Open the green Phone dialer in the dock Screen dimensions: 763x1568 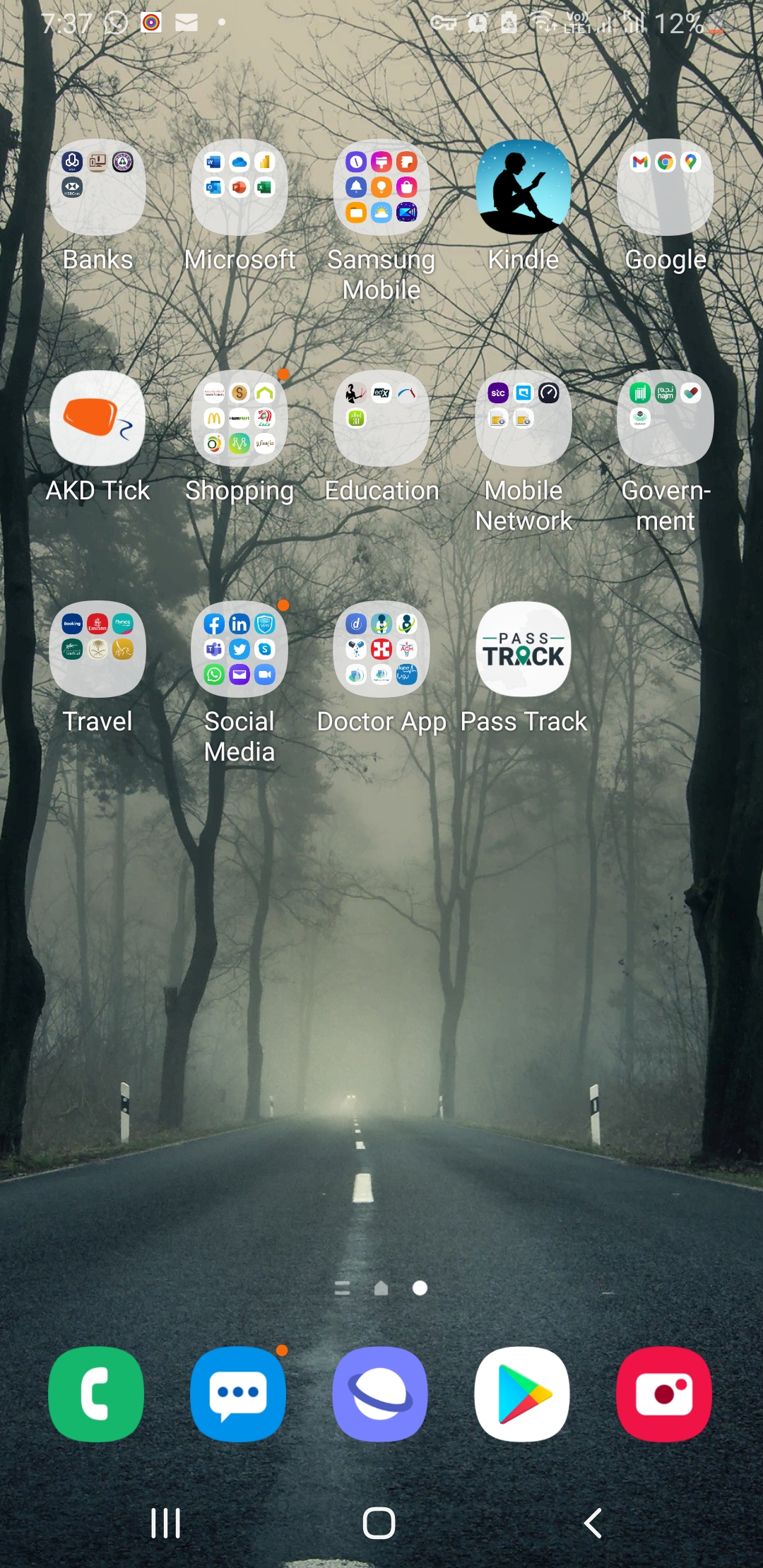(96, 1394)
